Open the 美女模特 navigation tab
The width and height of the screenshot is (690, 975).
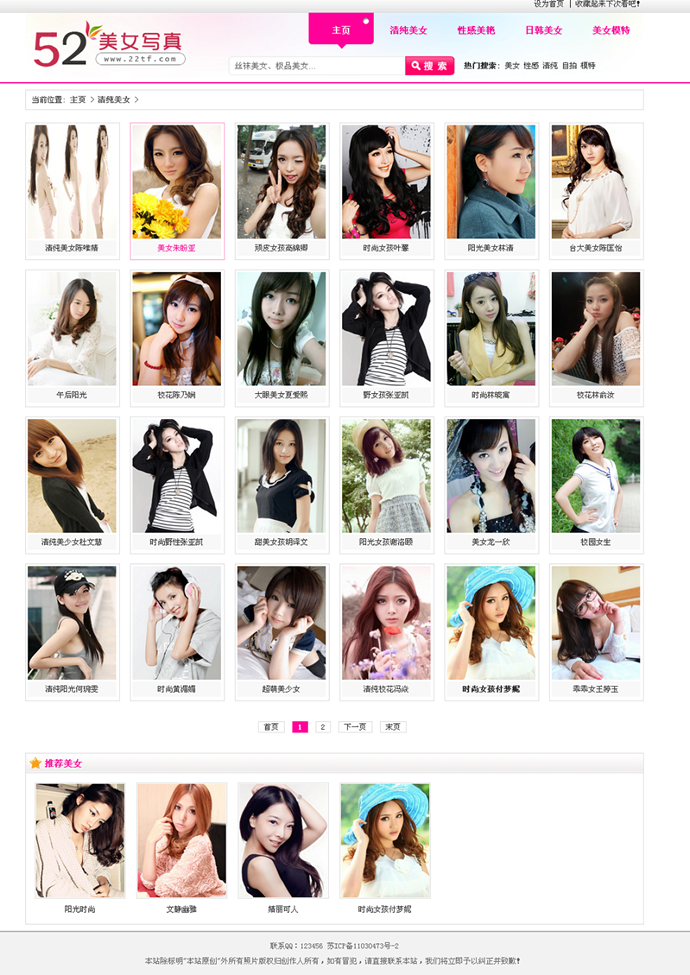(x=610, y=31)
